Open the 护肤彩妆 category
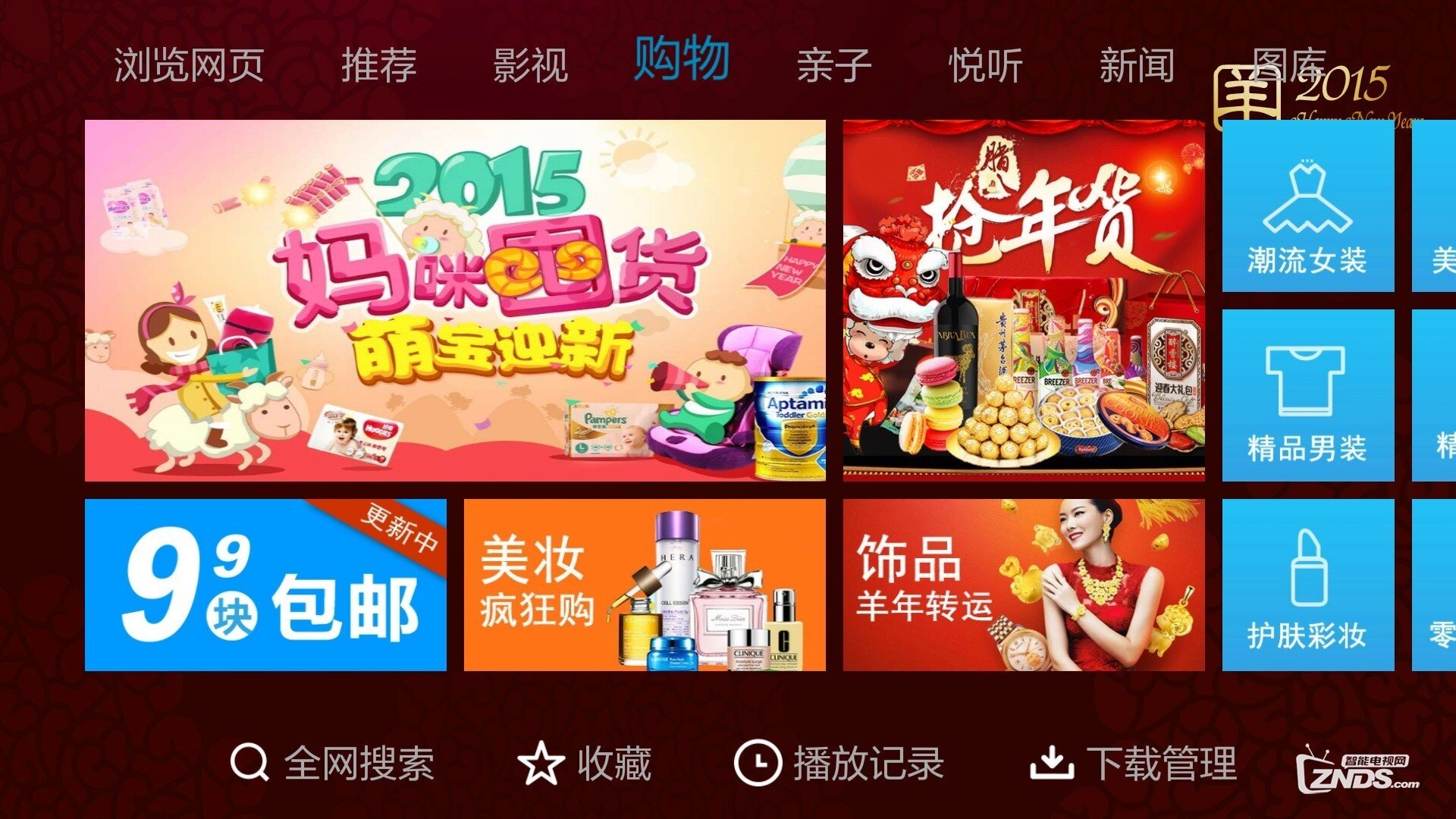This screenshot has width=1456, height=819. click(1308, 585)
